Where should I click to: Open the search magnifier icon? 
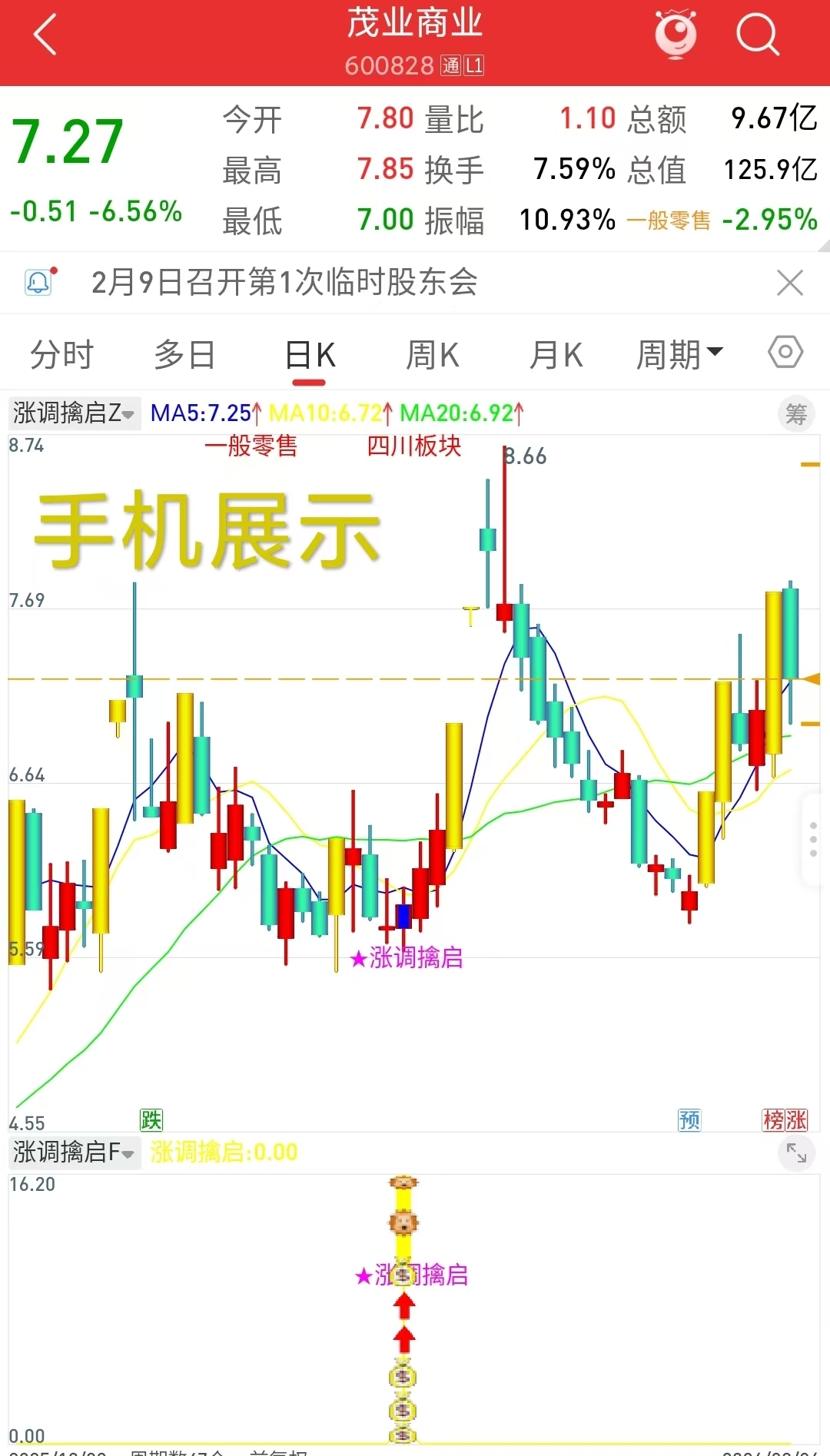pos(757,35)
